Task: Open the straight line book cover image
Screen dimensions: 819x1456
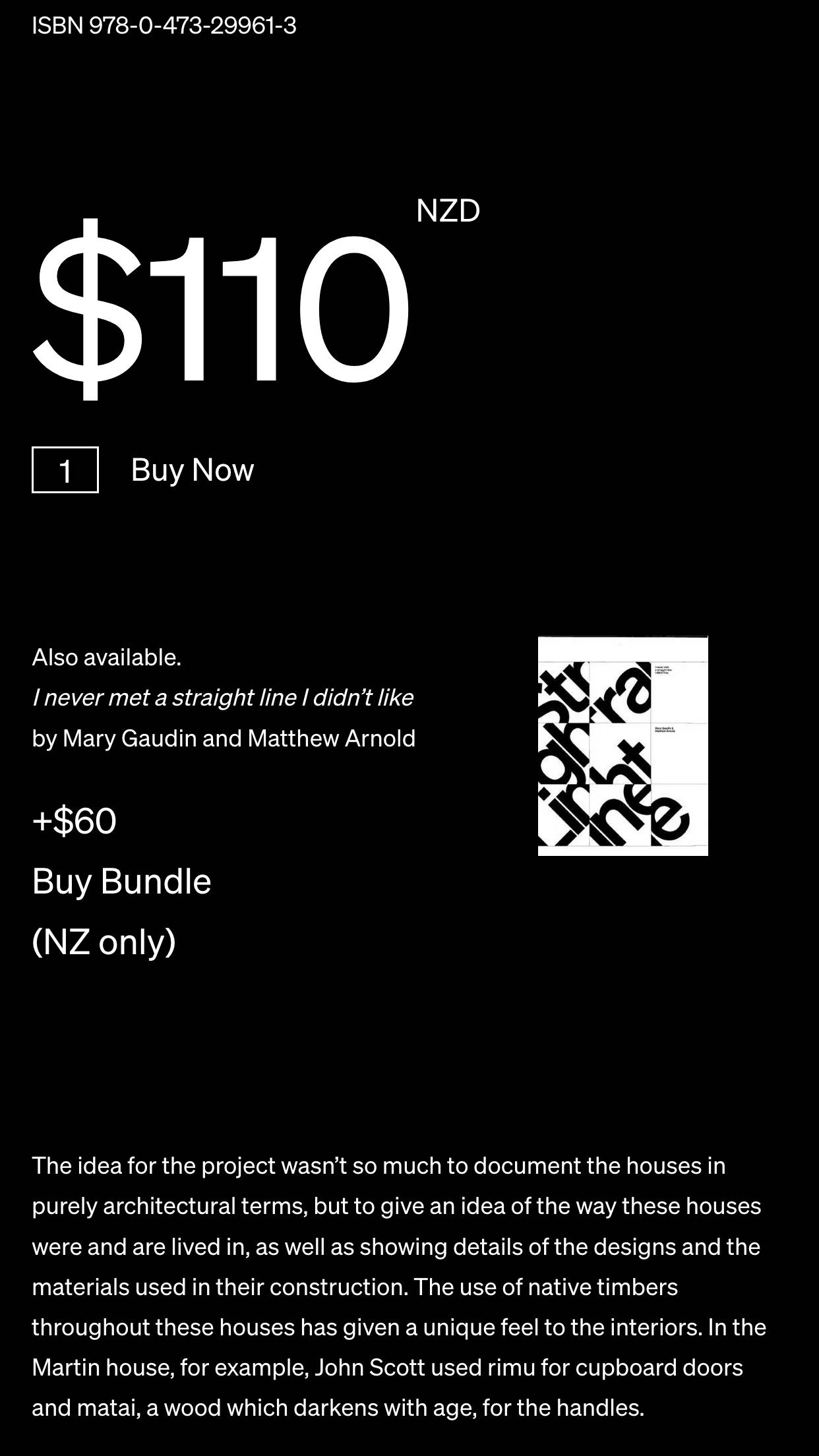Action: (x=622, y=746)
